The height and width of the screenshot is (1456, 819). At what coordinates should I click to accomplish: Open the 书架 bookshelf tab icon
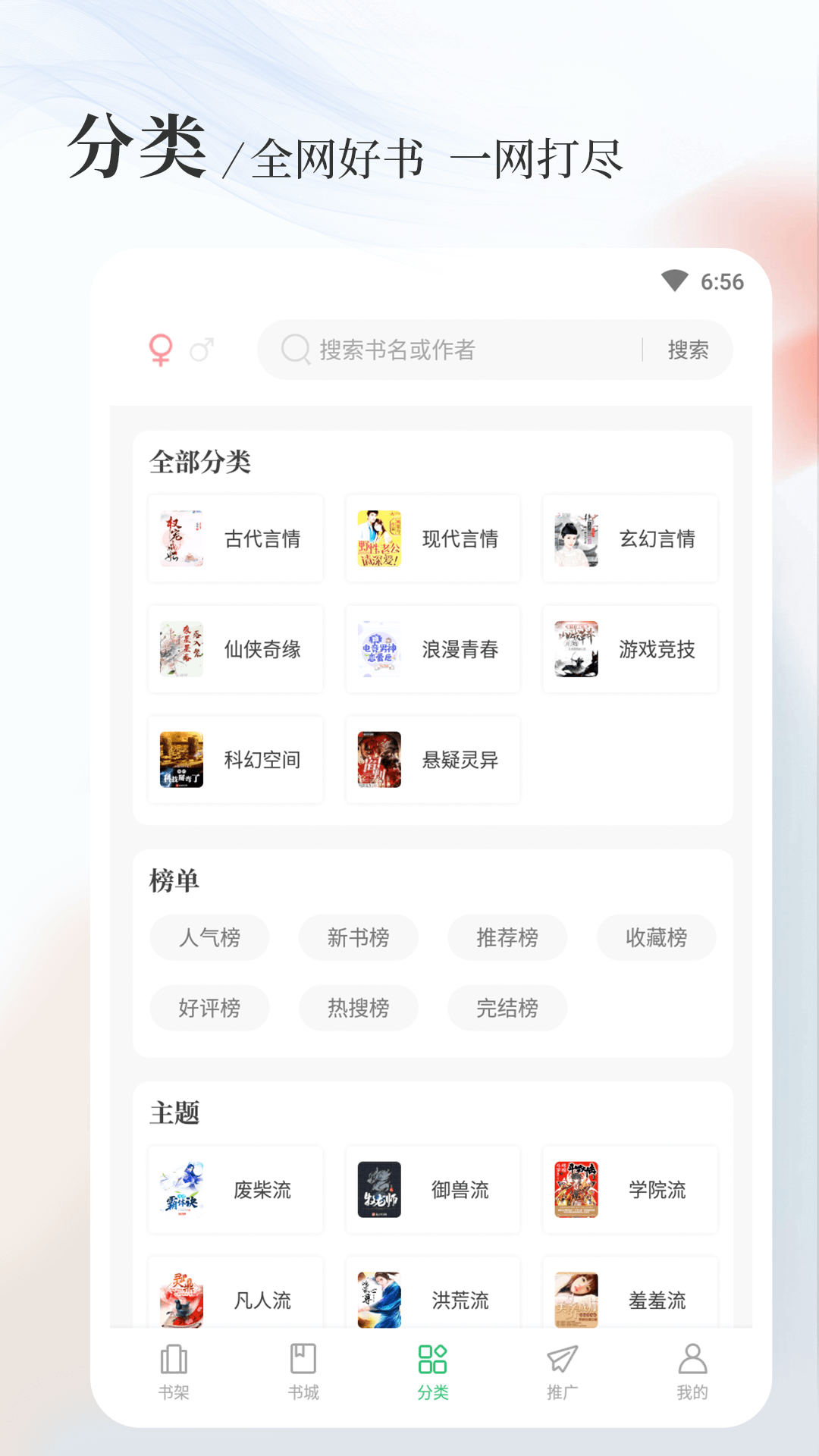pos(174,1361)
